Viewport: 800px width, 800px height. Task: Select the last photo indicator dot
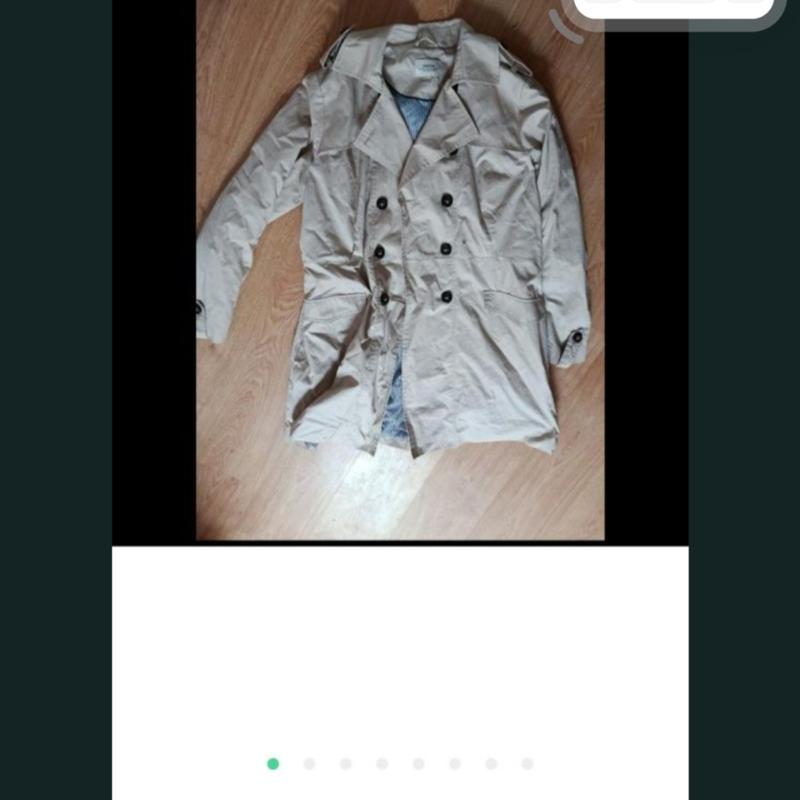[x=527, y=764]
